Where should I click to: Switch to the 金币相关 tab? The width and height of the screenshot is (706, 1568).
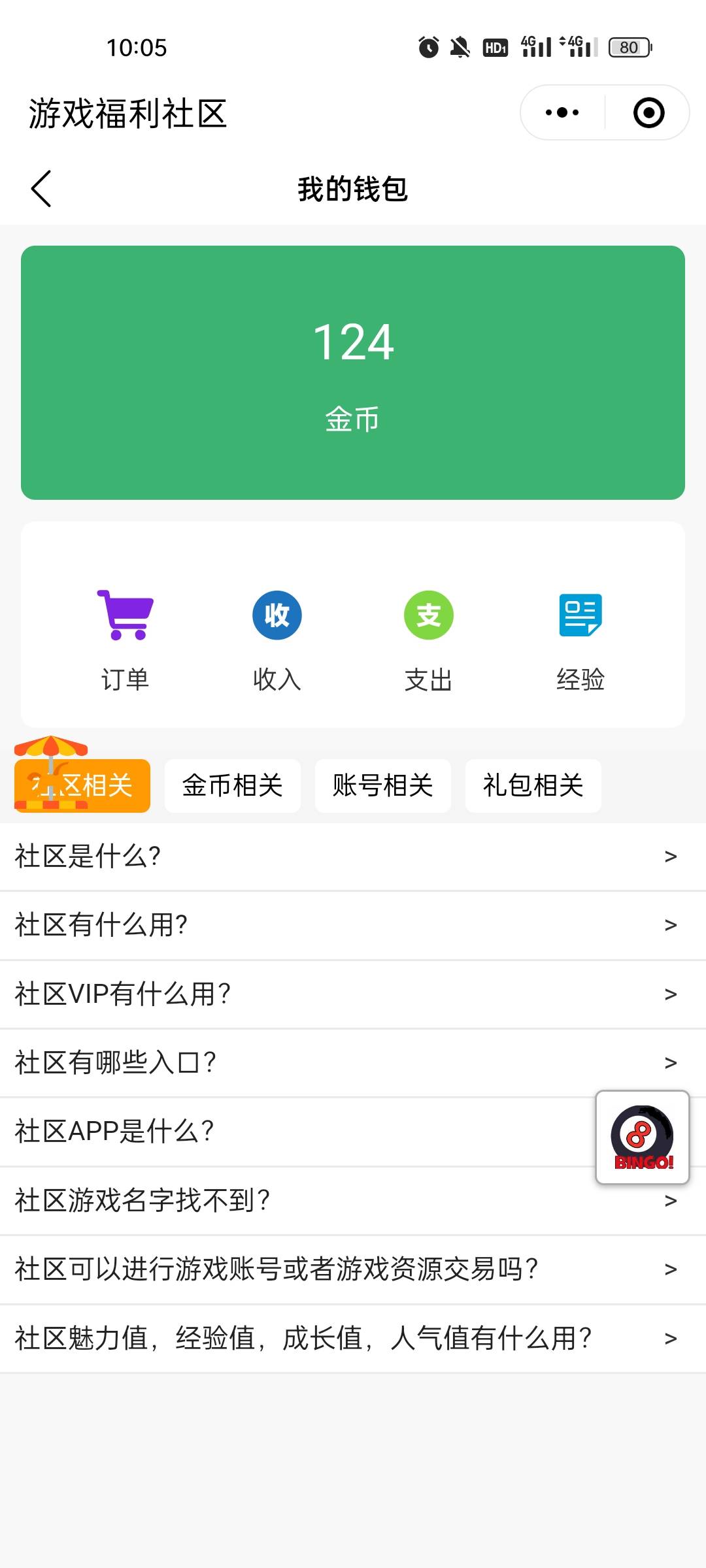[x=232, y=785]
